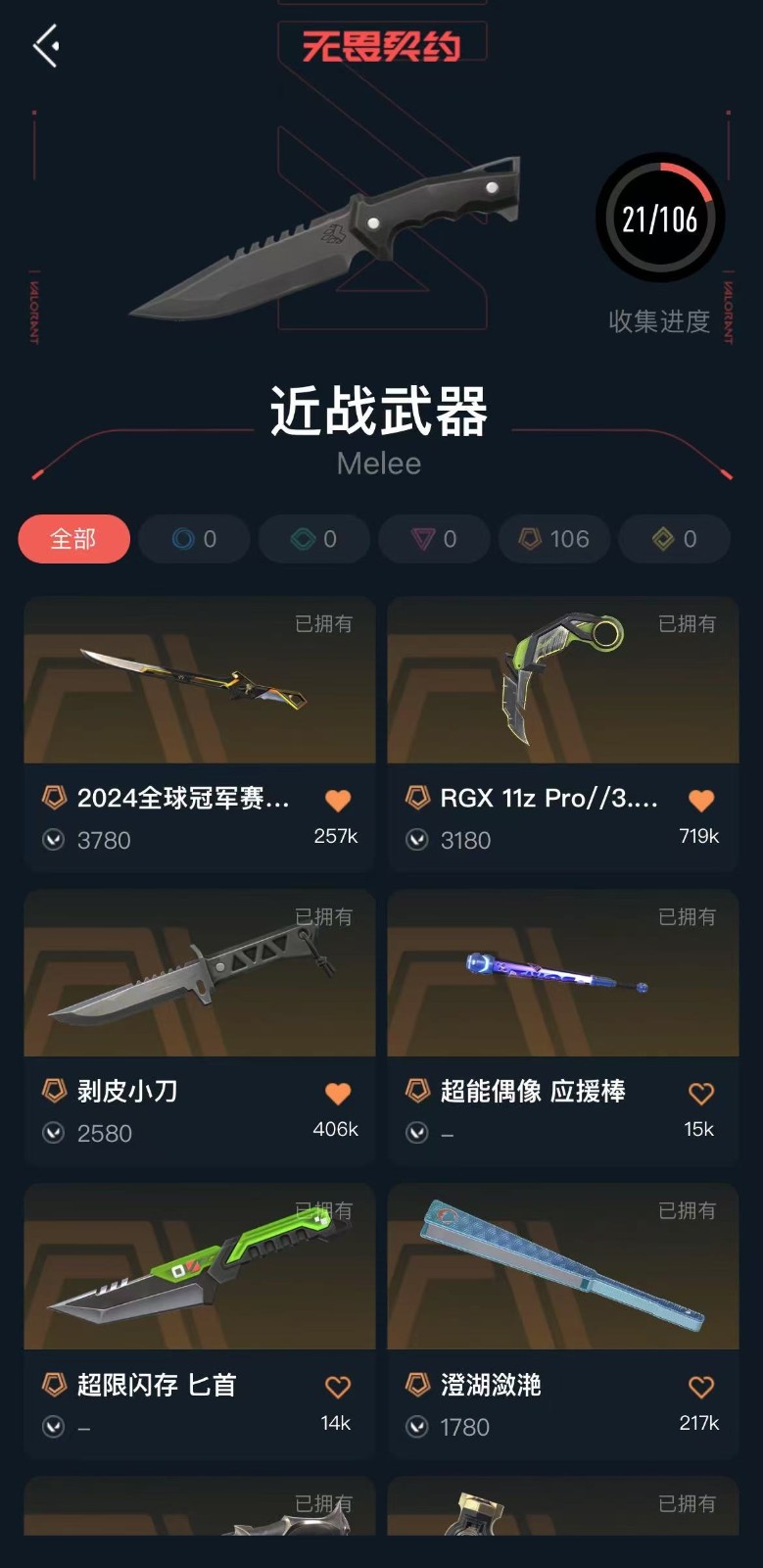Filter by the orange tier showing 106
The height and width of the screenshot is (1568, 763).
(x=554, y=539)
